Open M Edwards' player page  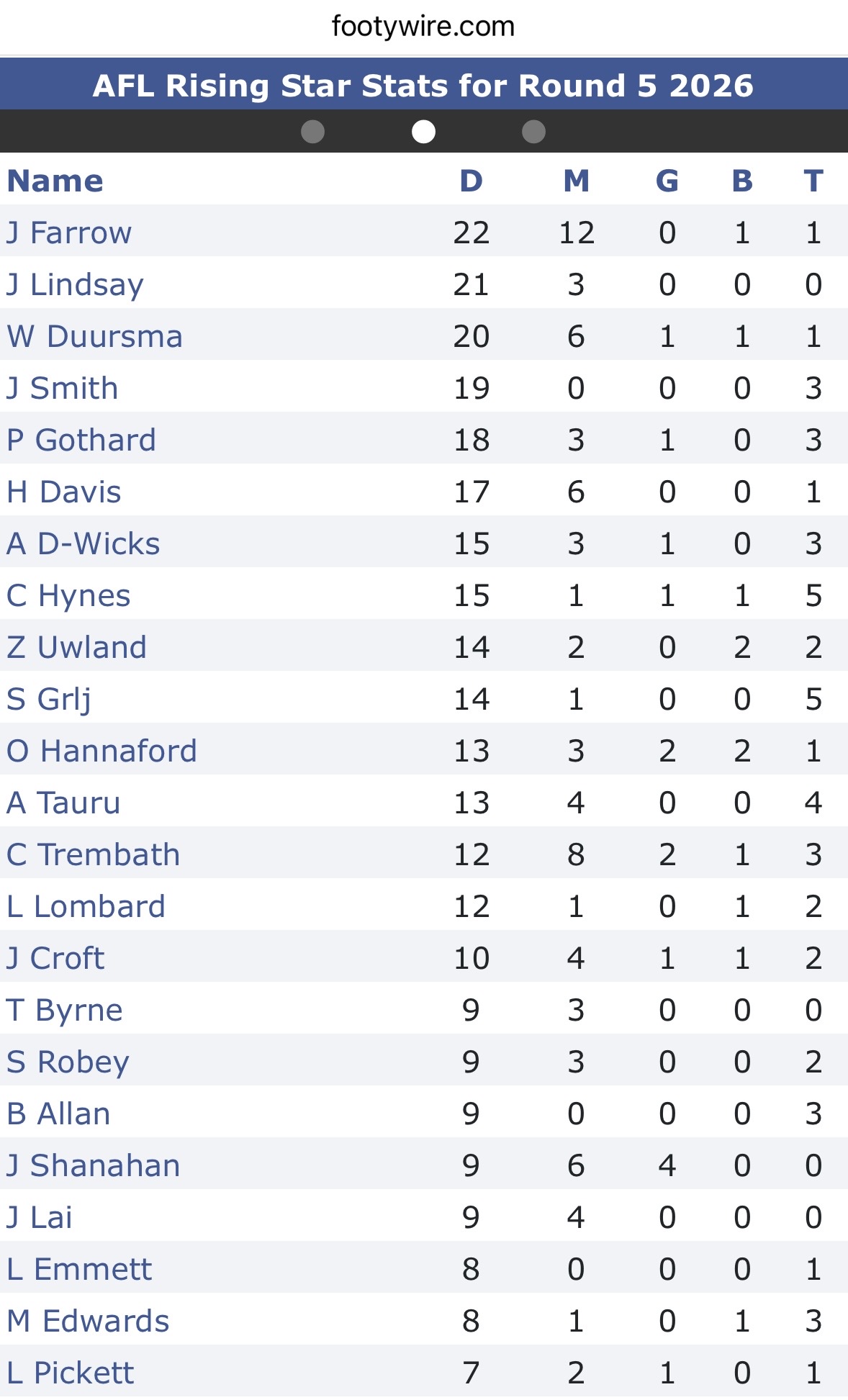[88, 1322]
